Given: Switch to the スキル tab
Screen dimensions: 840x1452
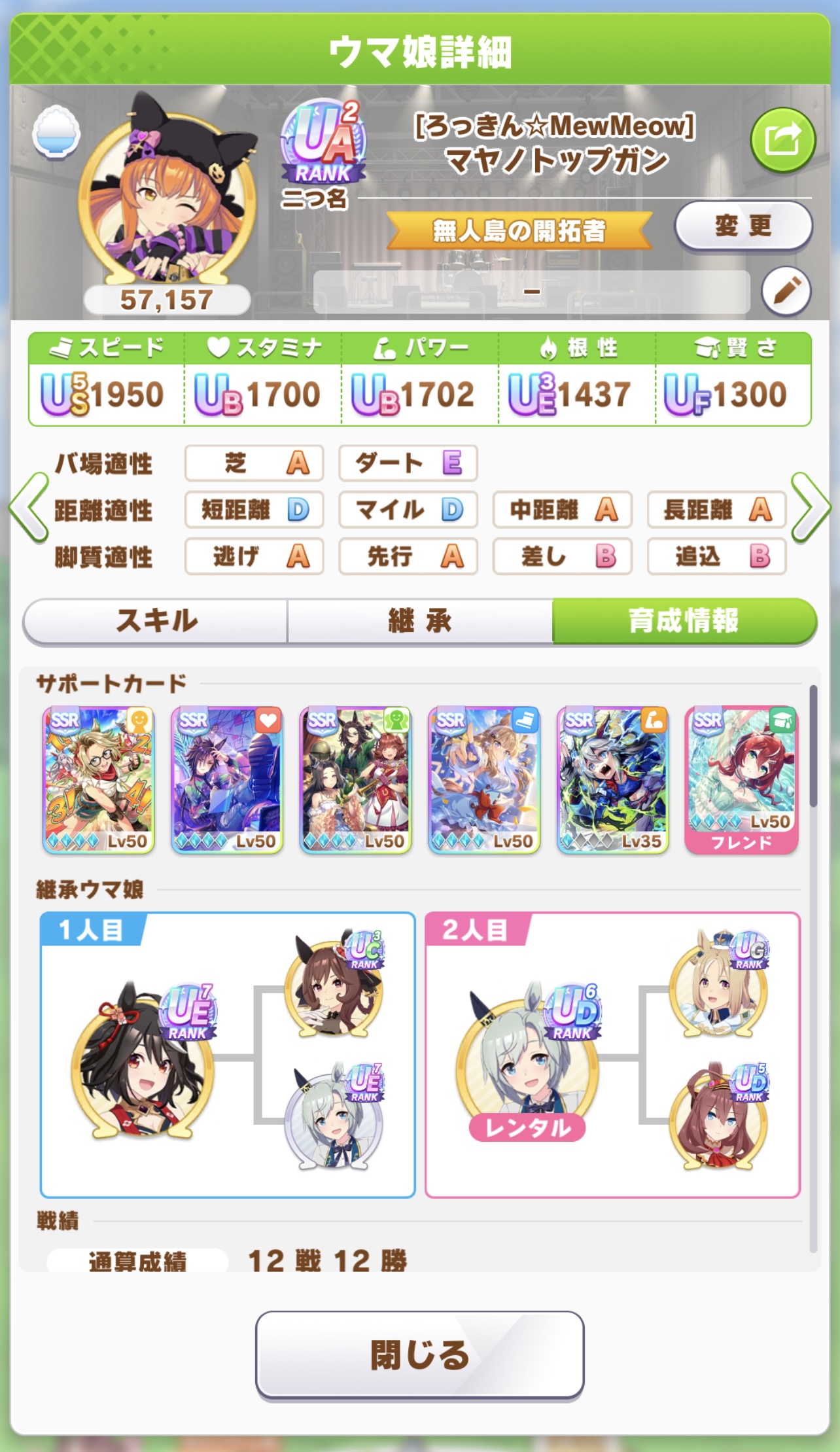Looking at the screenshot, I should coord(156,620).
